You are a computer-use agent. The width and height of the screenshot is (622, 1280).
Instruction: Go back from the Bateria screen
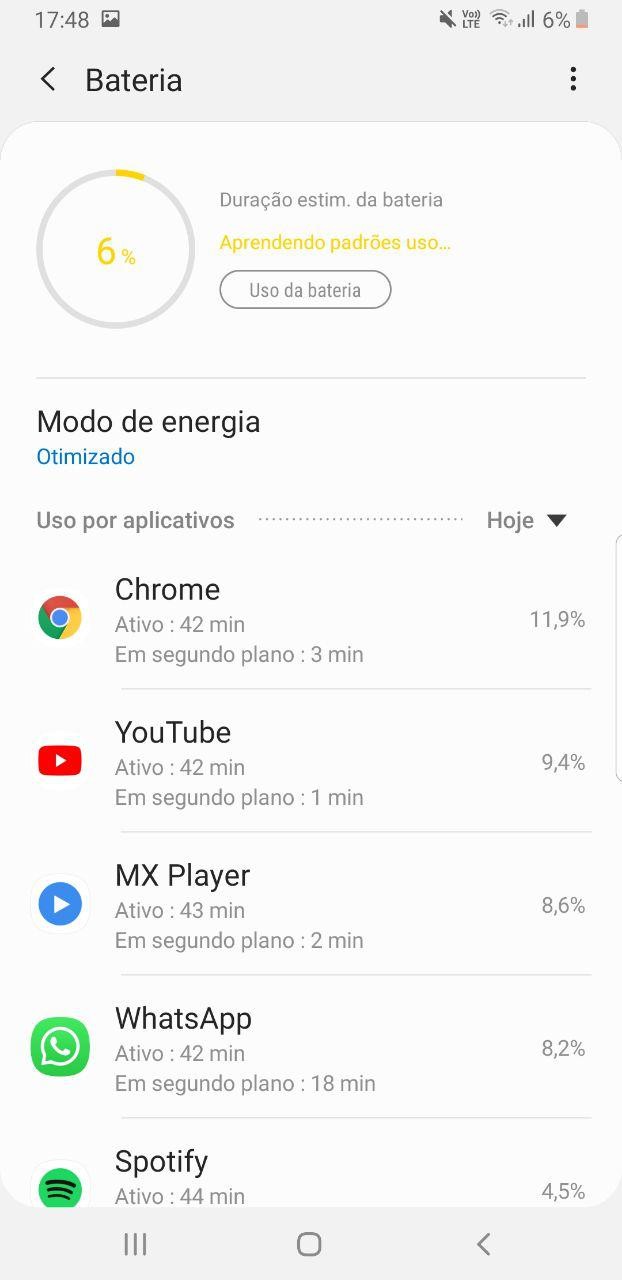(48, 80)
